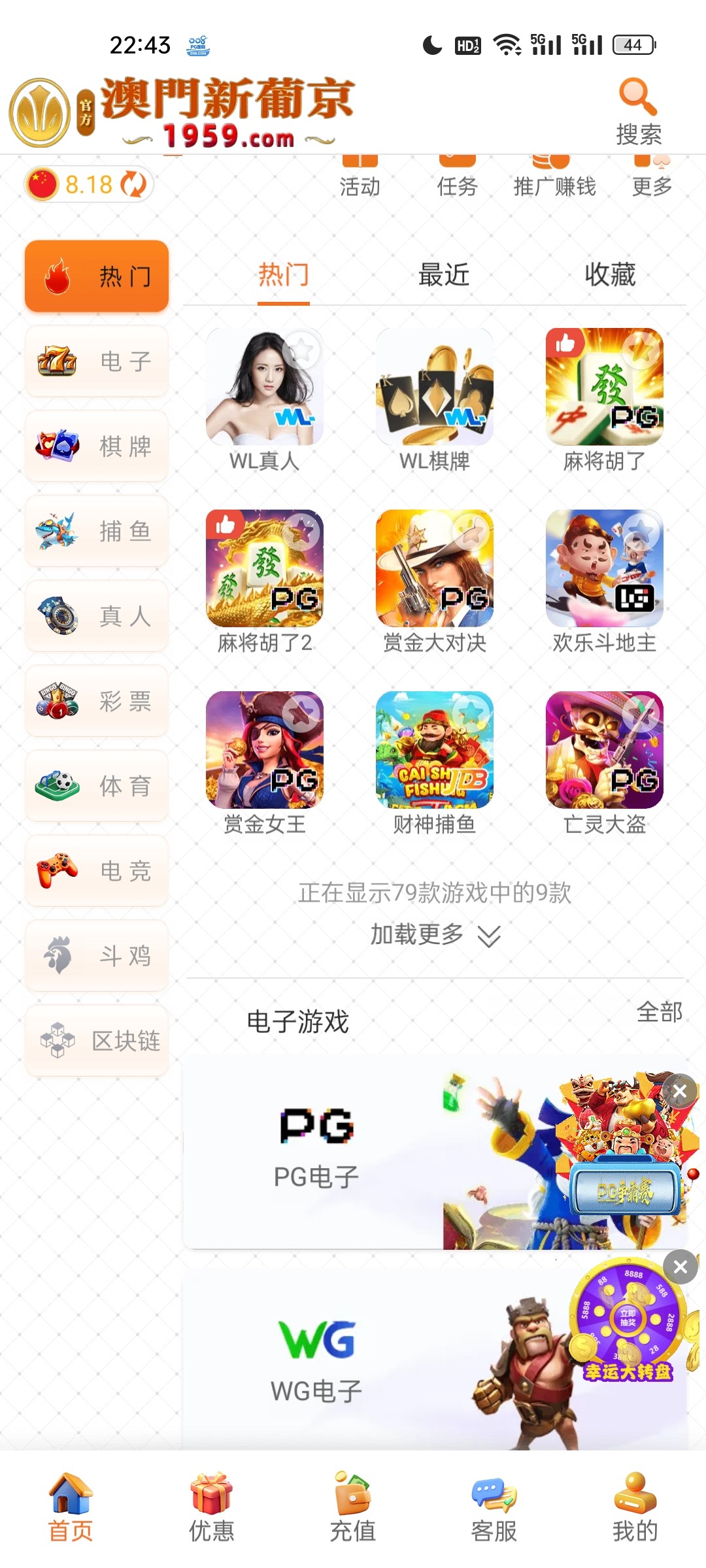
Task: Refresh the 8.18 balance
Action: click(133, 184)
